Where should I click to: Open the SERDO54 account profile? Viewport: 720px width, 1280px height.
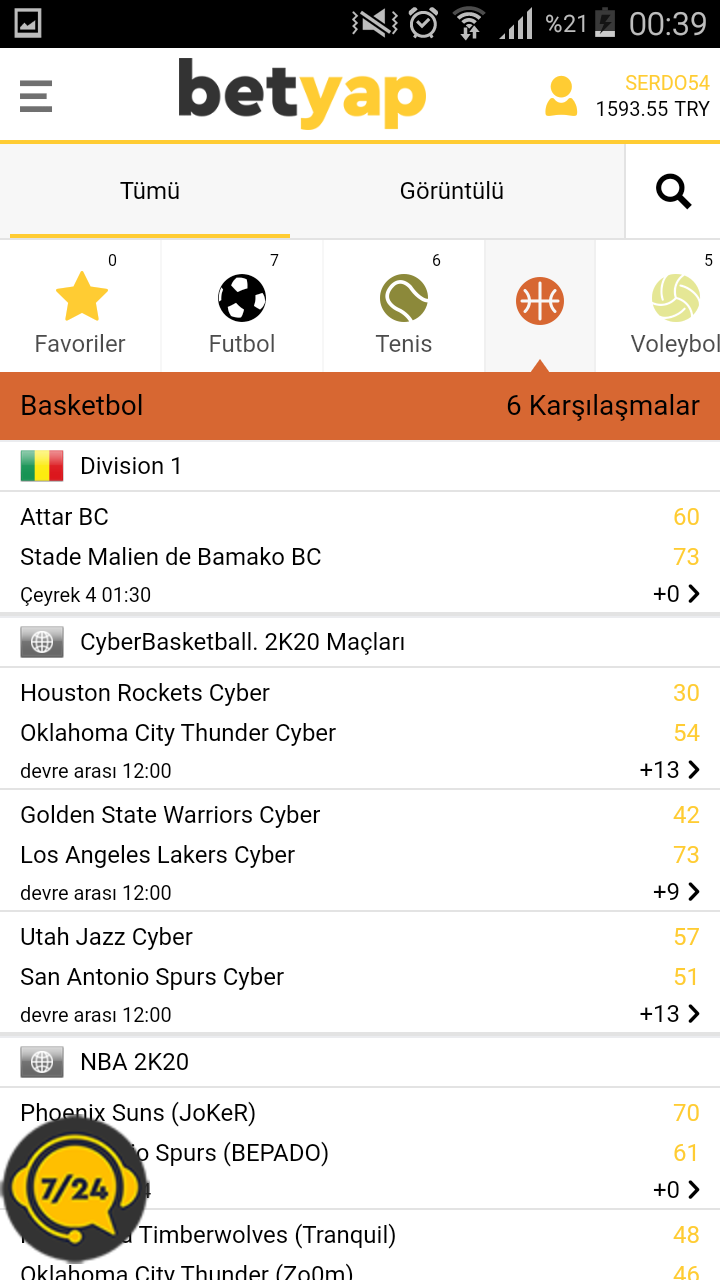[627, 96]
